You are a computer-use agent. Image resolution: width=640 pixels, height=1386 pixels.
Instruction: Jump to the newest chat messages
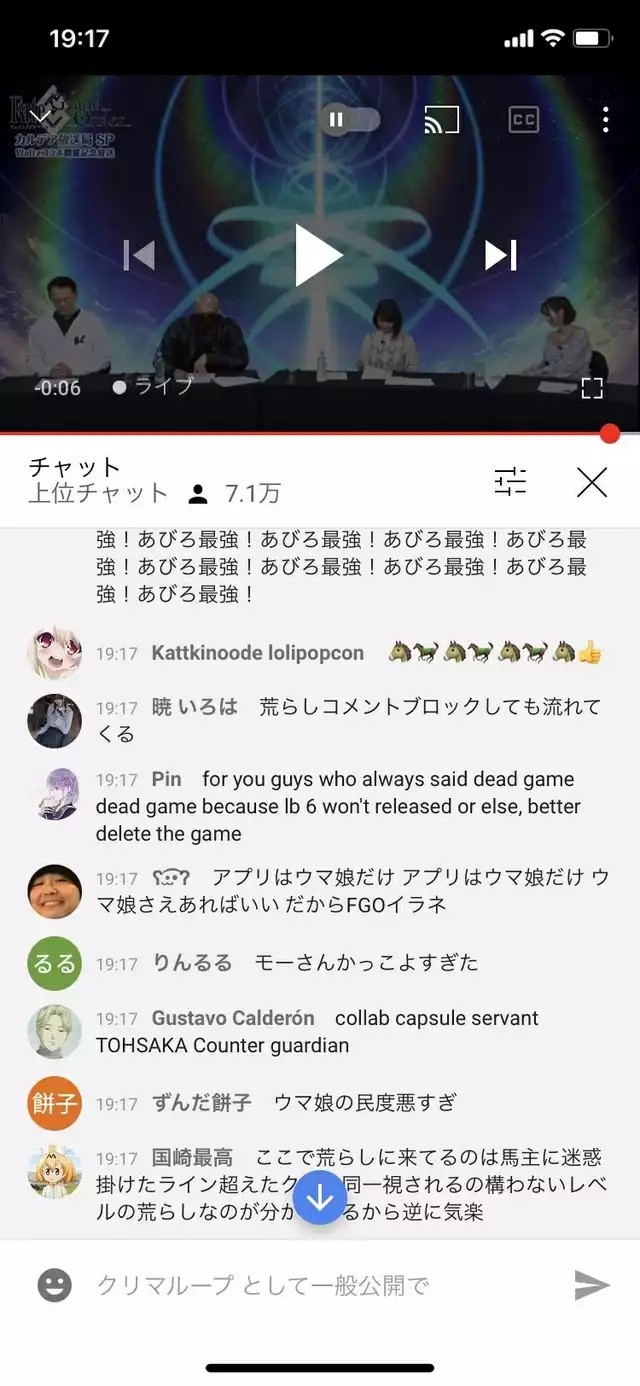click(319, 1197)
